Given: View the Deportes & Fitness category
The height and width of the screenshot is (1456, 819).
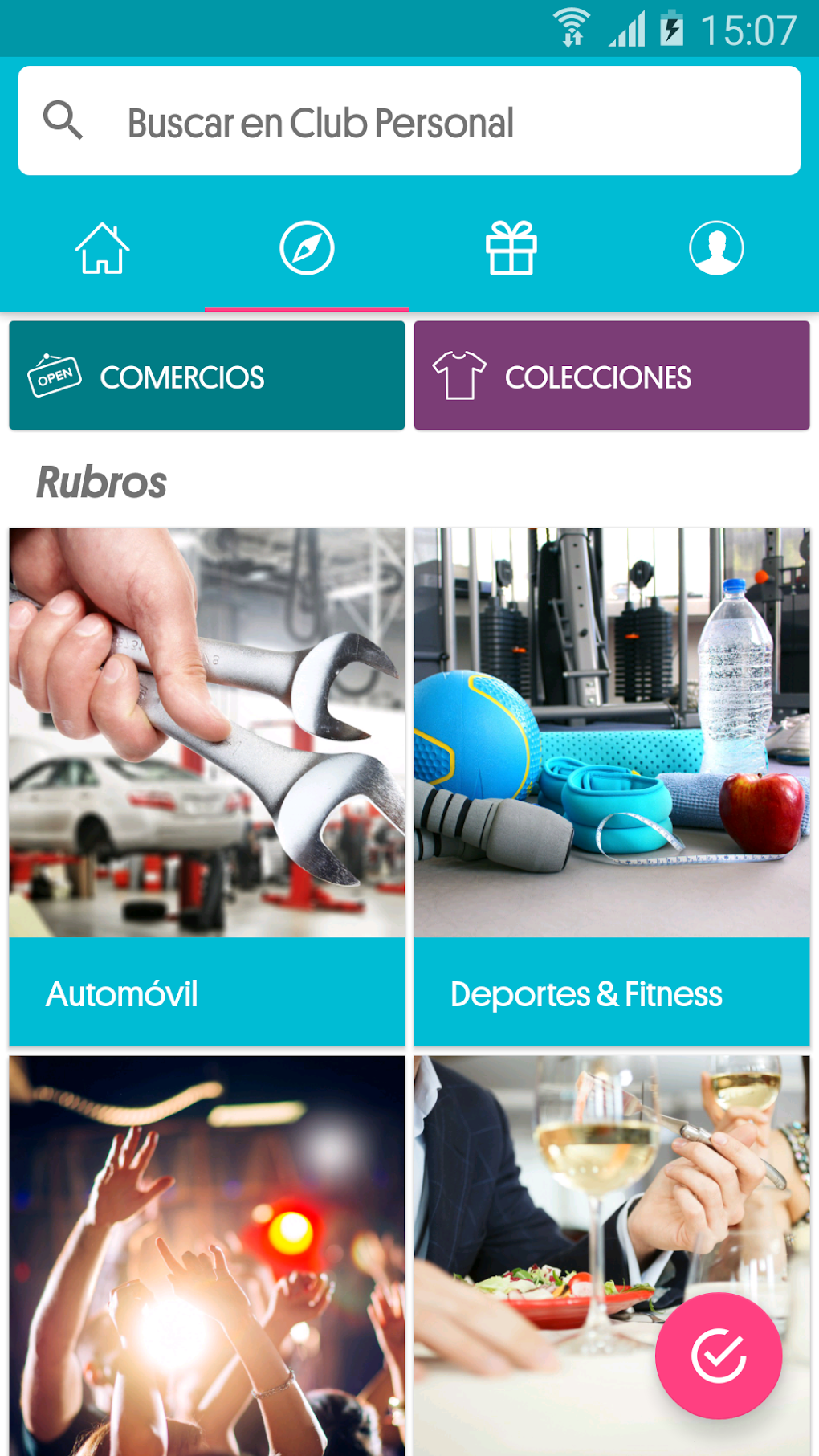Looking at the screenshot, I should 612,787.
